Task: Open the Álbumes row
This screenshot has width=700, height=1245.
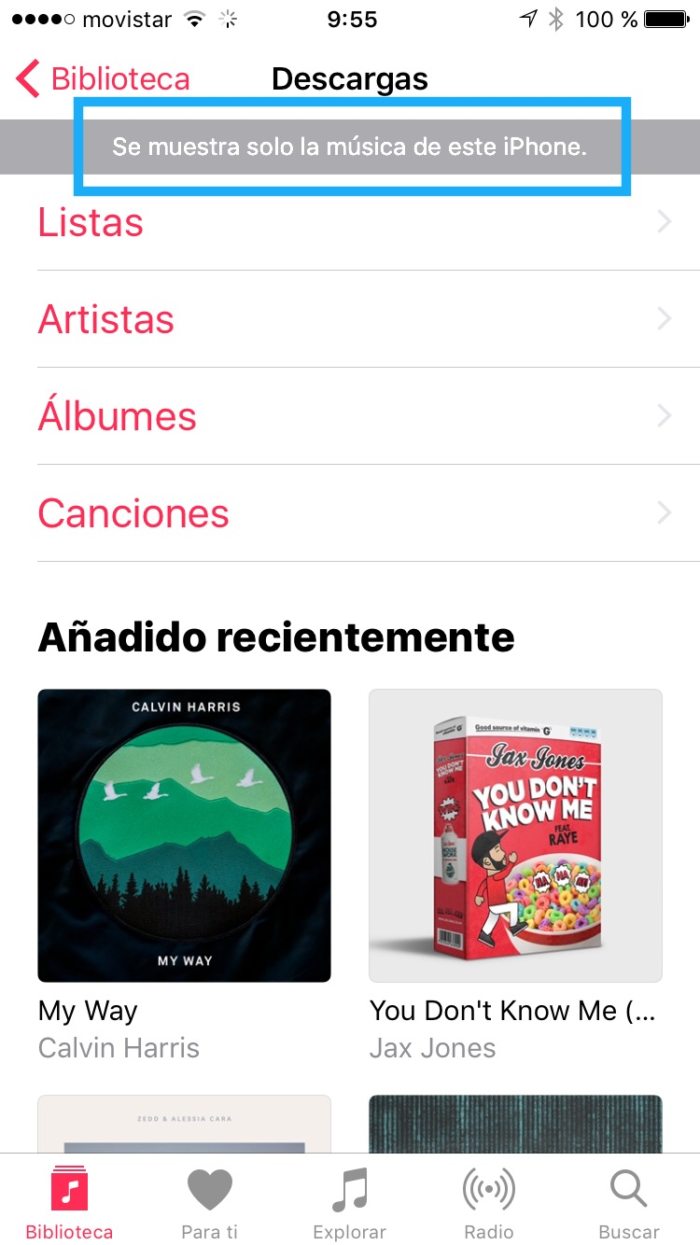Action: (350, 416)
